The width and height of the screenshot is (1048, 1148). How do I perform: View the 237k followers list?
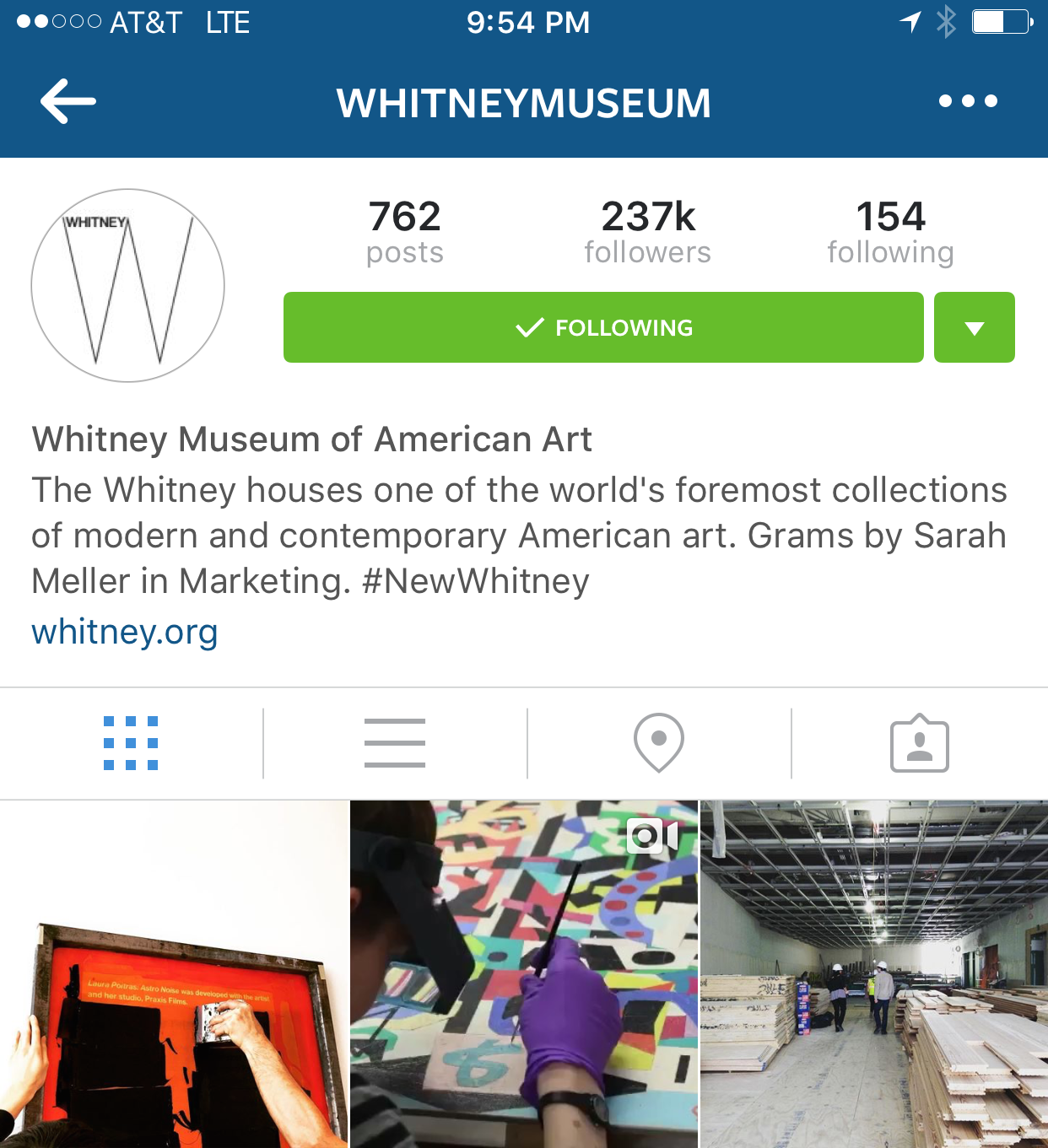[x=647, y=232]
